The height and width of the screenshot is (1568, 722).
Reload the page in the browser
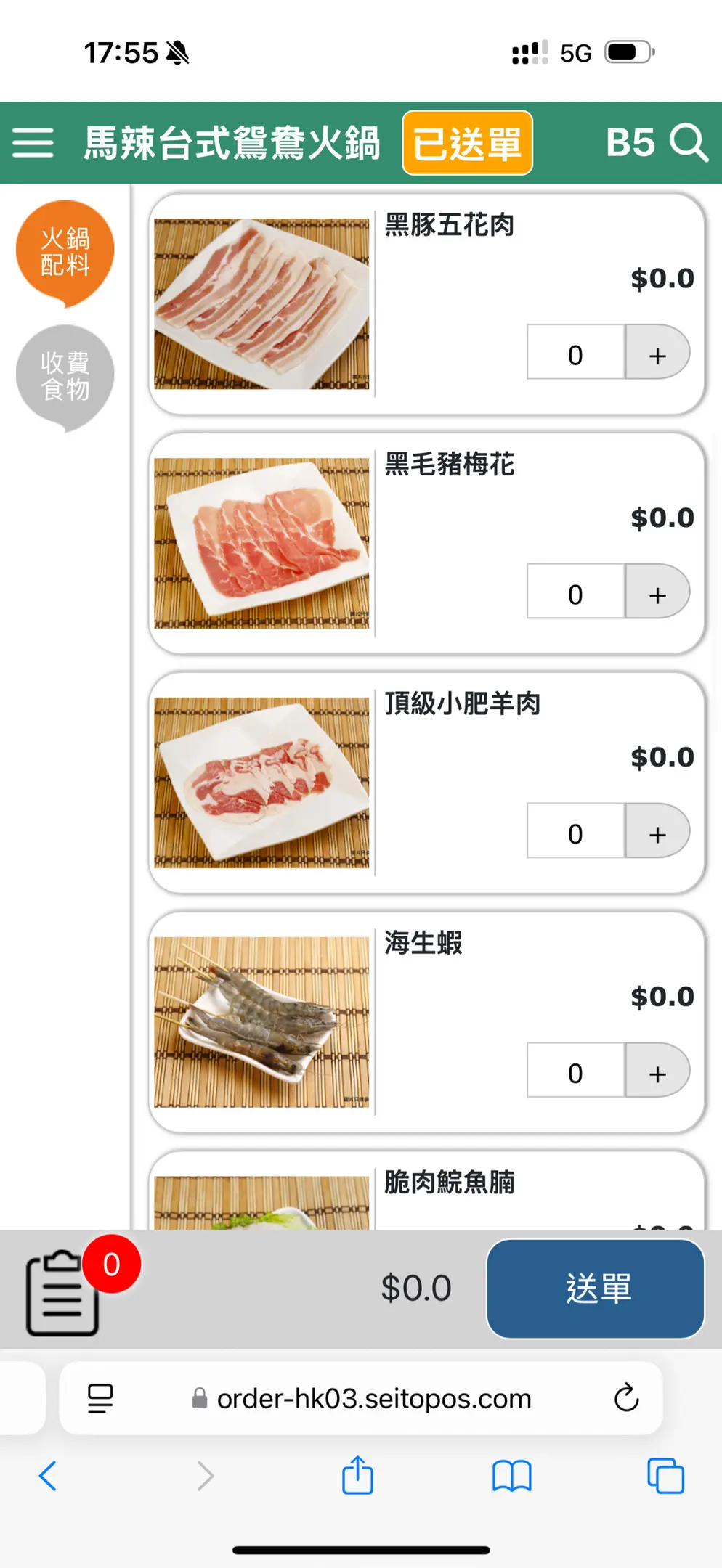pyautogui.click(x=626, y=1397)
